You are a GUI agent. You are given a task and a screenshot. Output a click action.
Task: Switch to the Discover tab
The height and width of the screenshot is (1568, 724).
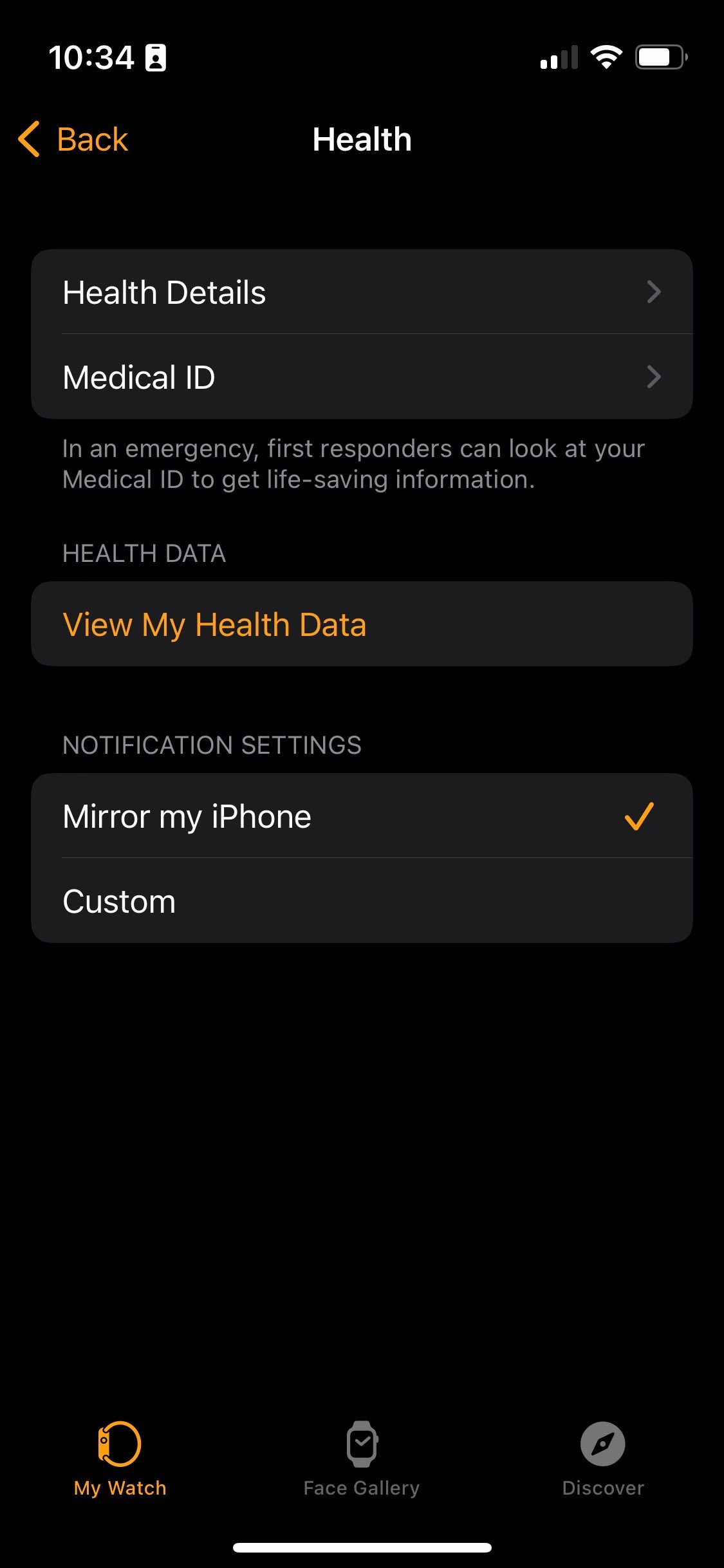pos(602,1459)
